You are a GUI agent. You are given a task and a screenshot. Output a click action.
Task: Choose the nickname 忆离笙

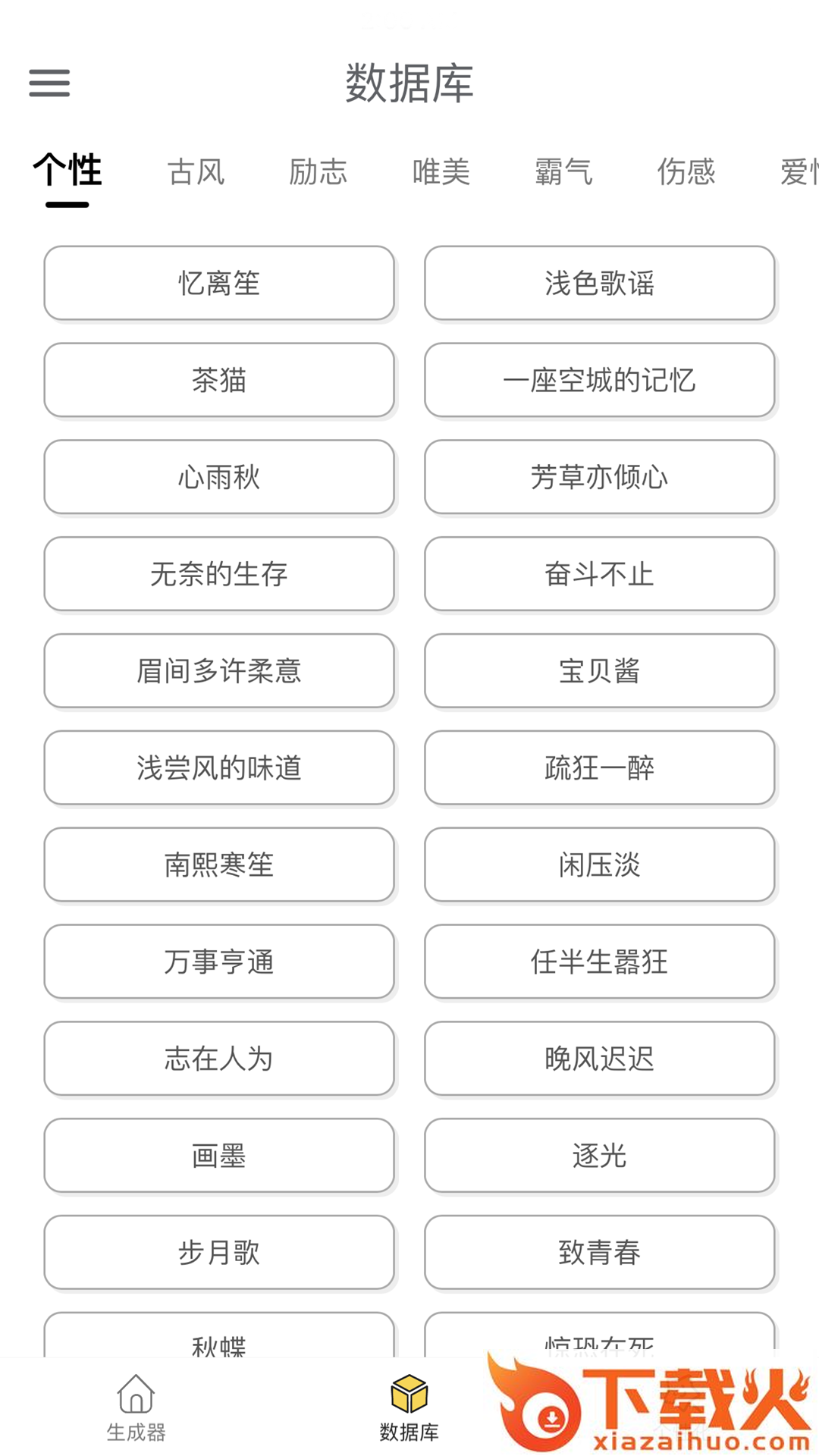pos(219,284)
